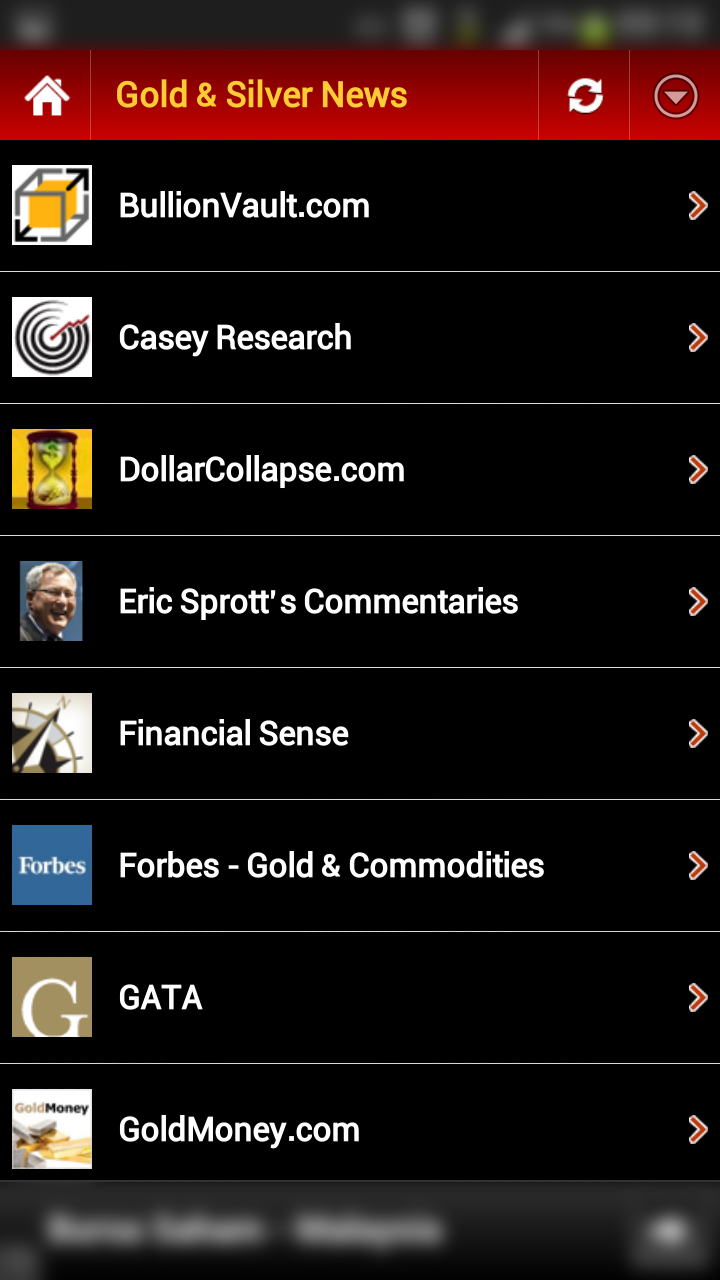Go to the home screen icon

coord(46,96)
